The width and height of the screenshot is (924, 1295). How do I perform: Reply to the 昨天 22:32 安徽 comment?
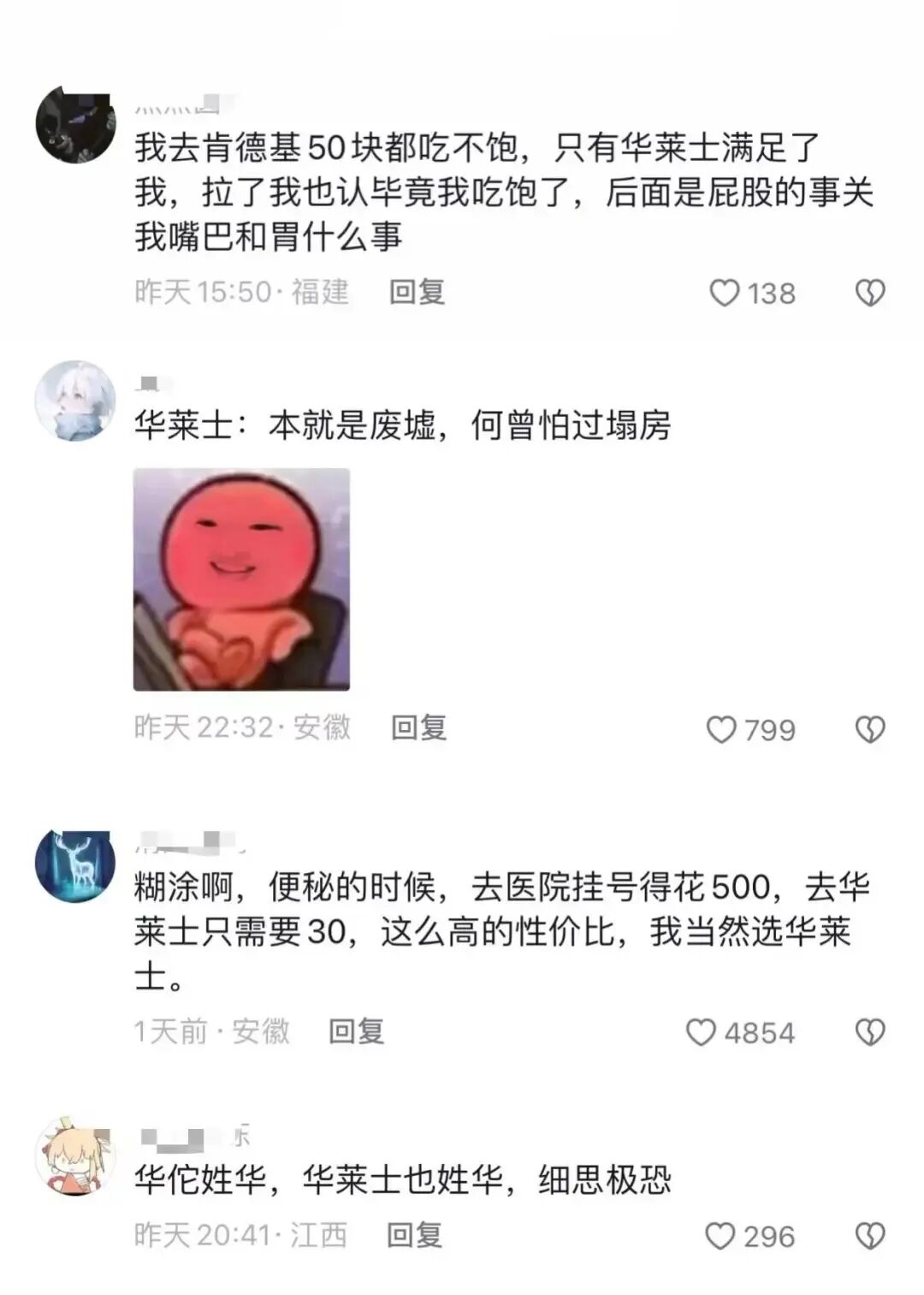tap(418, 728)
